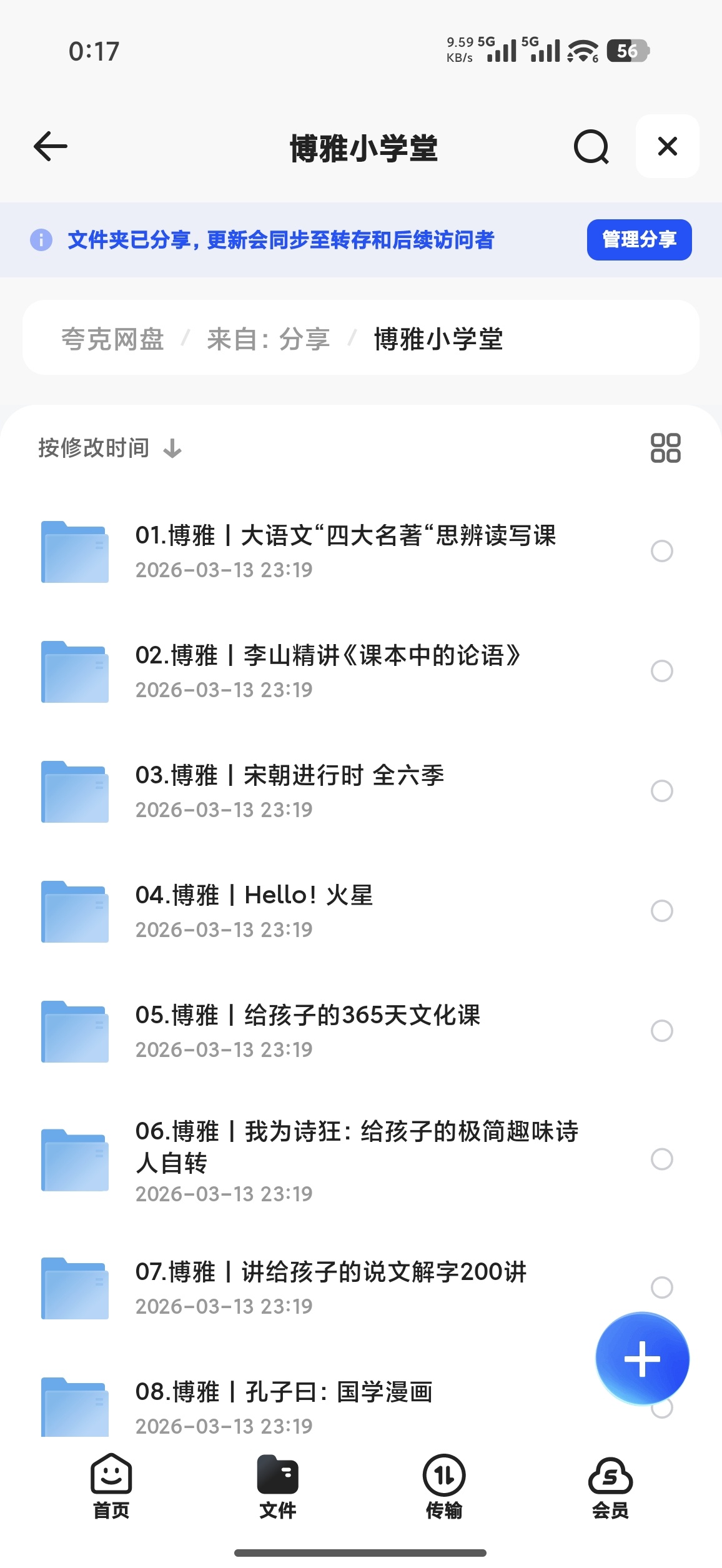Image resolution: width=722 pixels, height=1568 pixels.
Task: Select the folder 04.博雅丨Hello！火星
Action: (662, 912)
